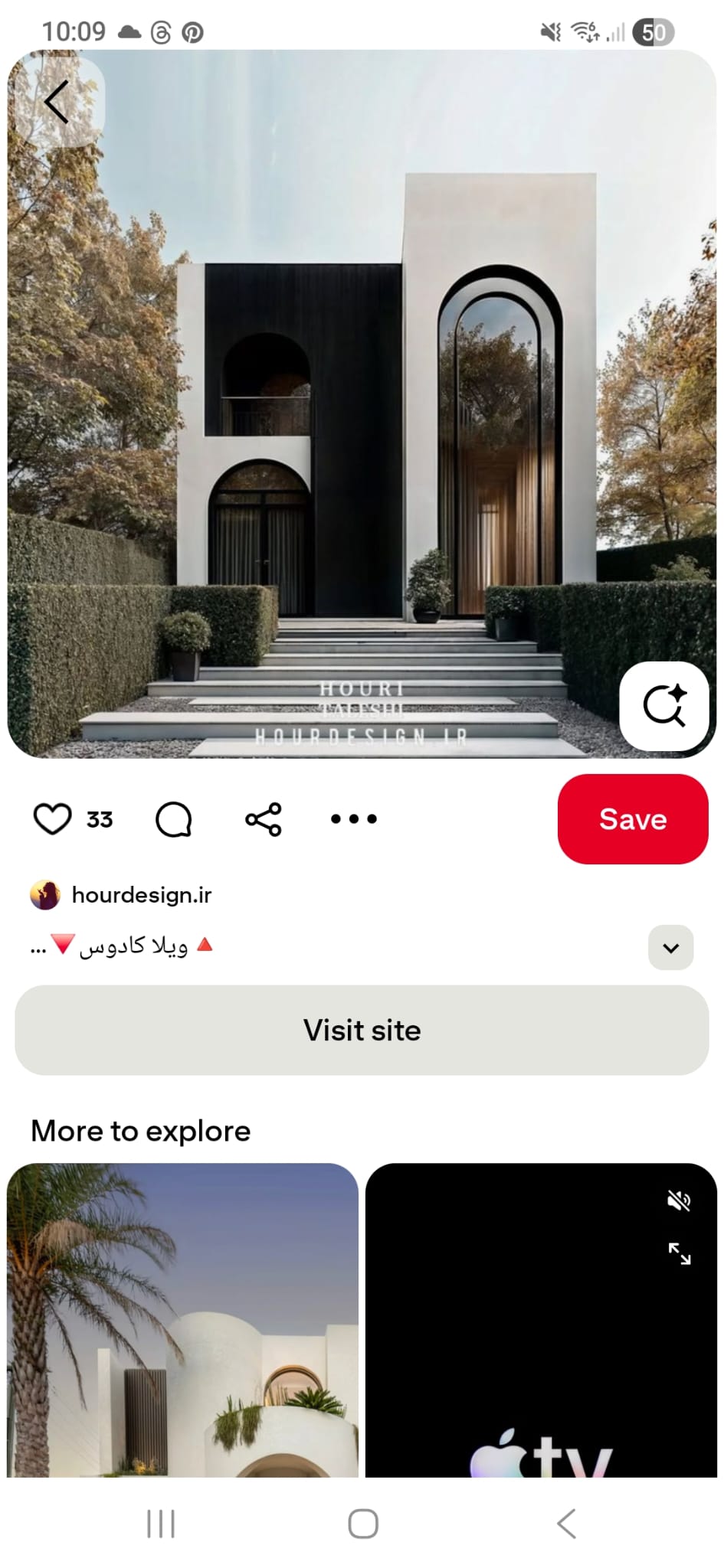Screen dimensions: 724x1568
Task: Like this pin with the heart icon
Action: 53,818
